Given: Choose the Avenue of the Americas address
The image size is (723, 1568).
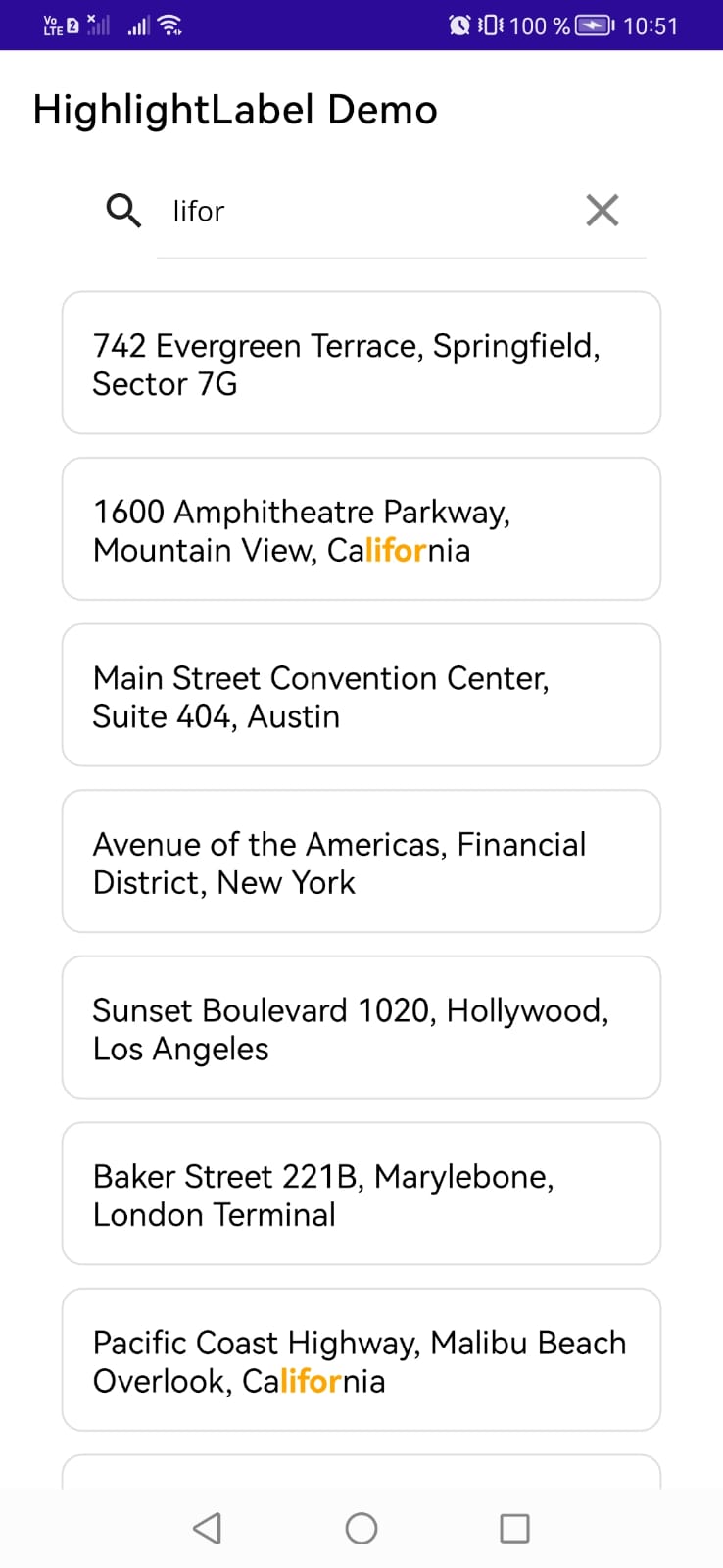Looking at the screenshot, I should [x=361, y=861].
